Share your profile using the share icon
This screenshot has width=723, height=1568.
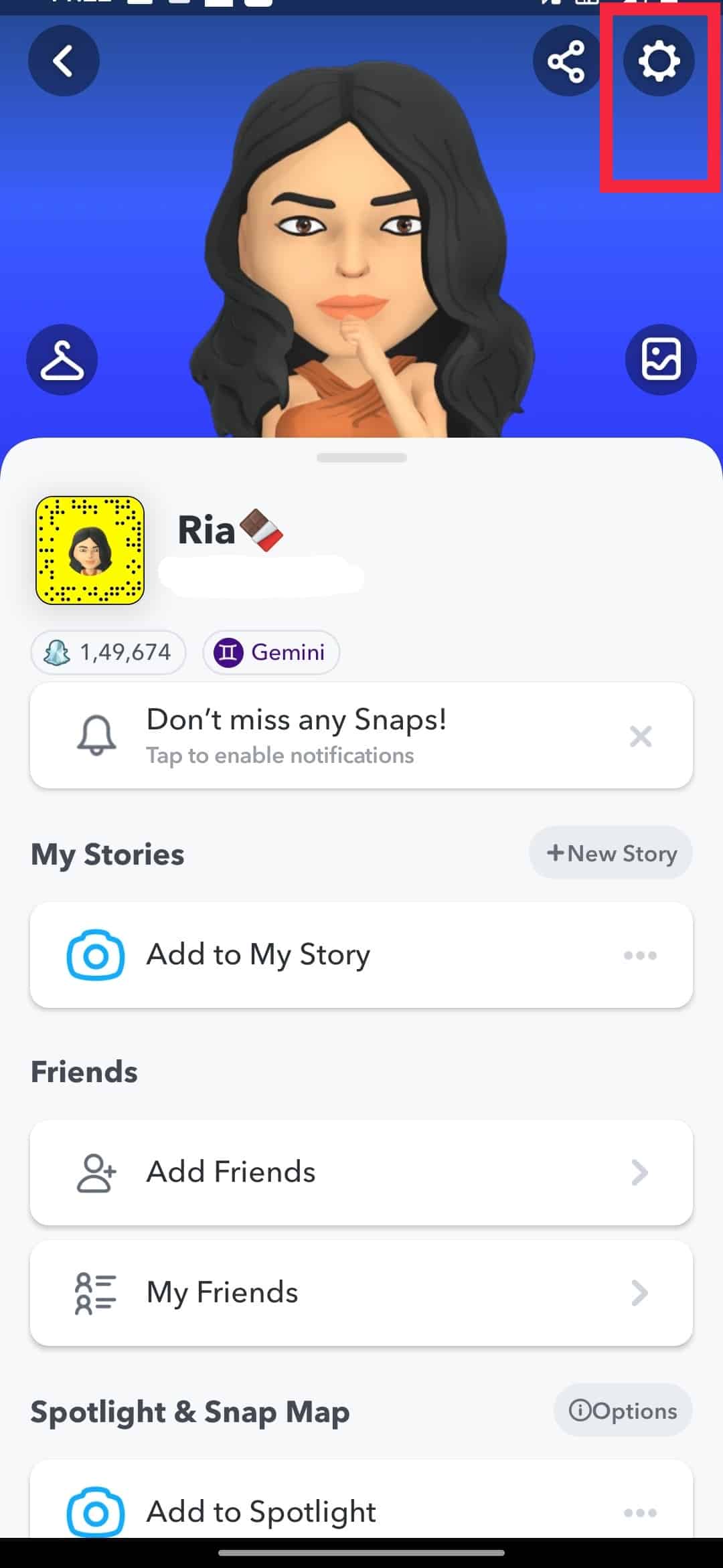coord(567,61)
